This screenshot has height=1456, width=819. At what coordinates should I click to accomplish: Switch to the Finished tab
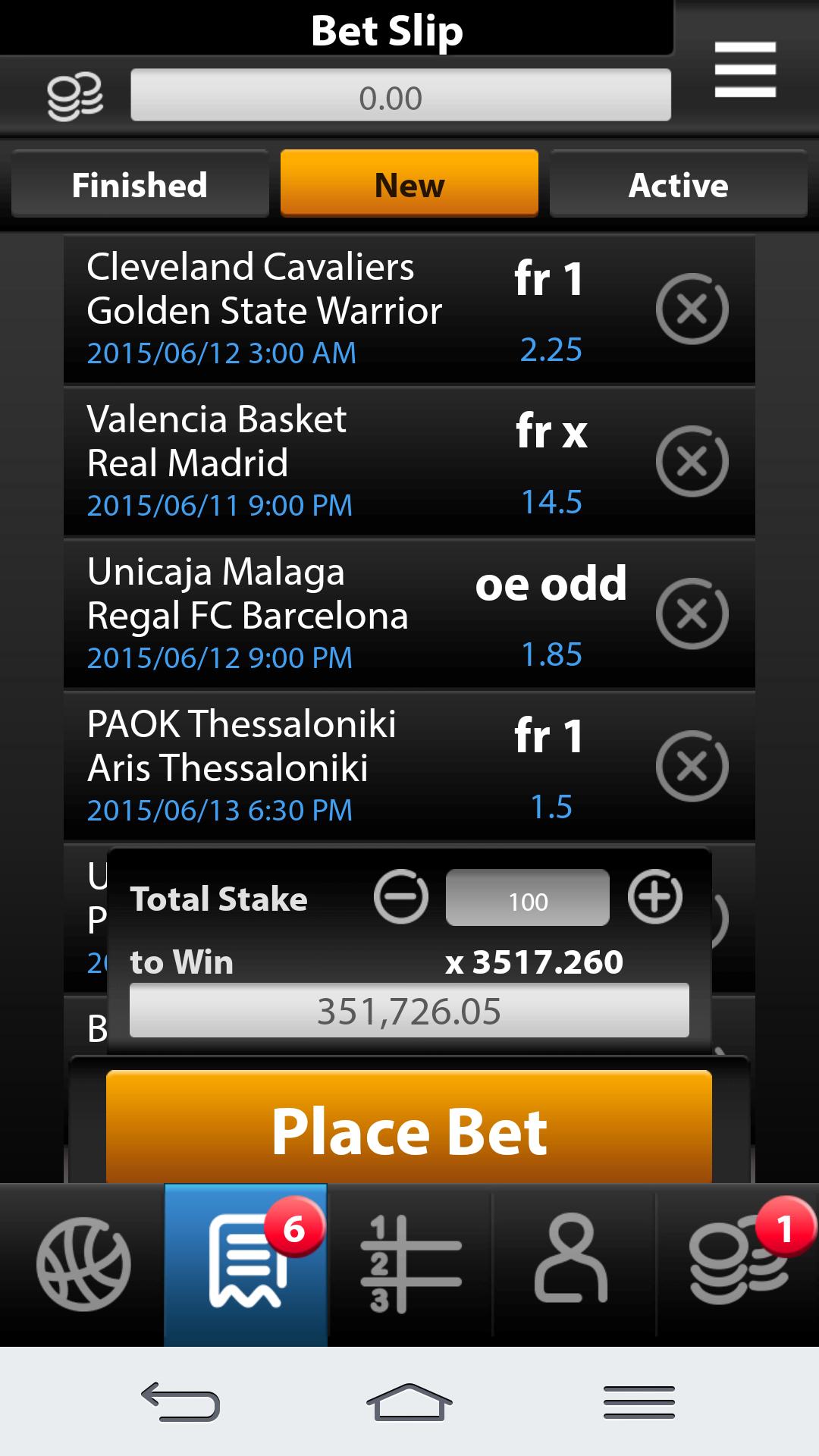pyautogui.click(x=140, y=184)
